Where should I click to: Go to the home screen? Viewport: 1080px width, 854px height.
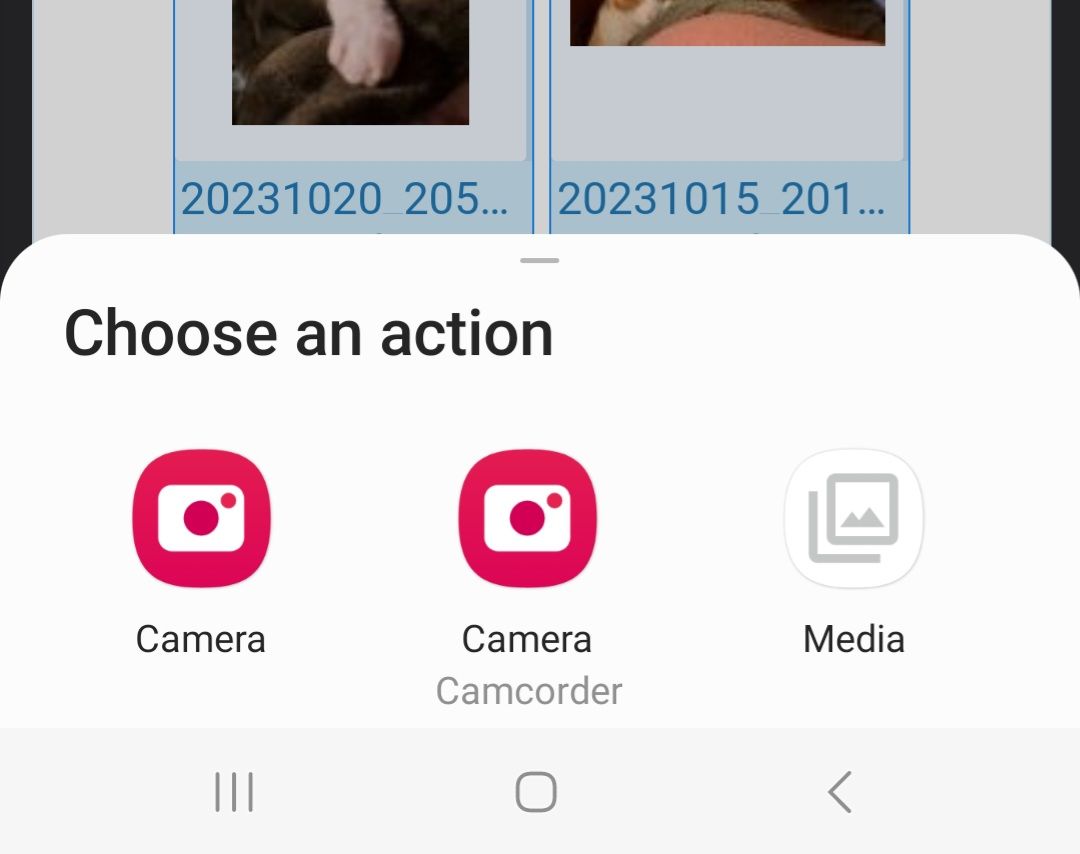[x=536, y=792]
